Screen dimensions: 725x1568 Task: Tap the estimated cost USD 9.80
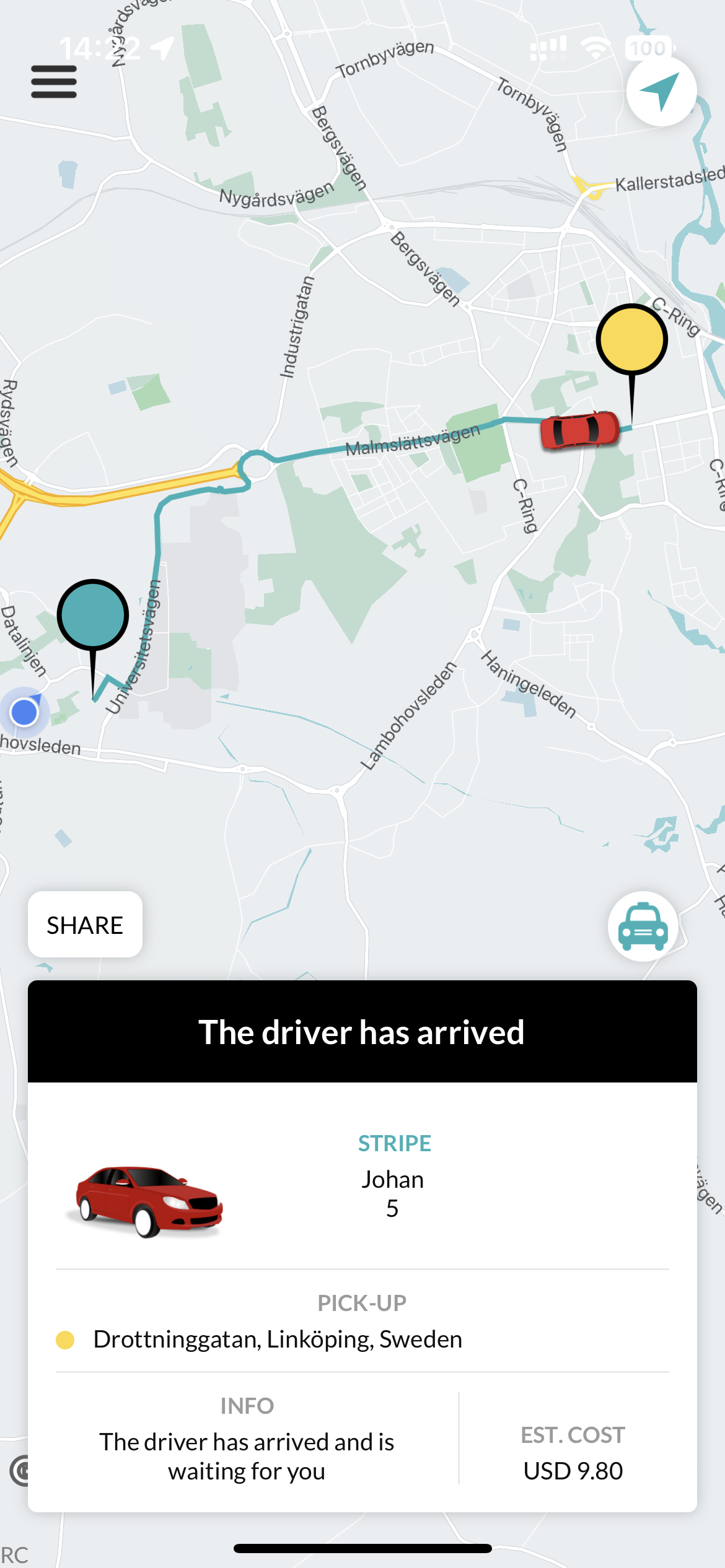573,1470
